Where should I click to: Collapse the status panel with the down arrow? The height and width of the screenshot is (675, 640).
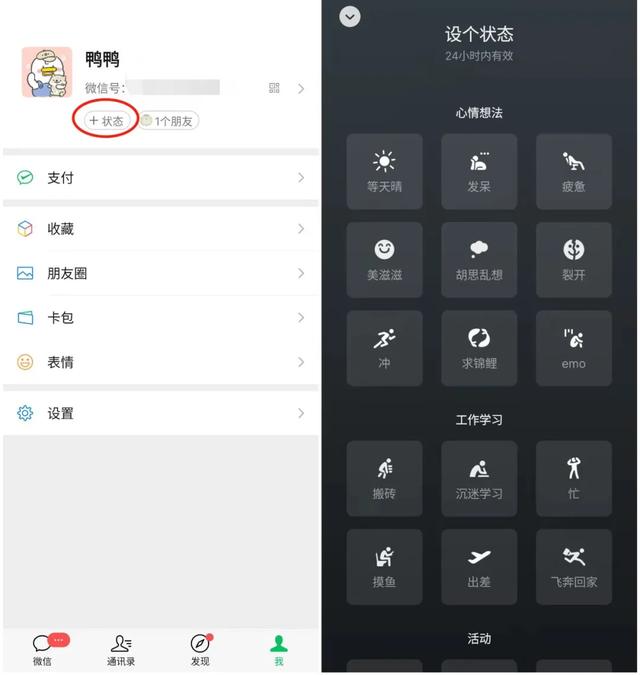click(x=350, y=17)
